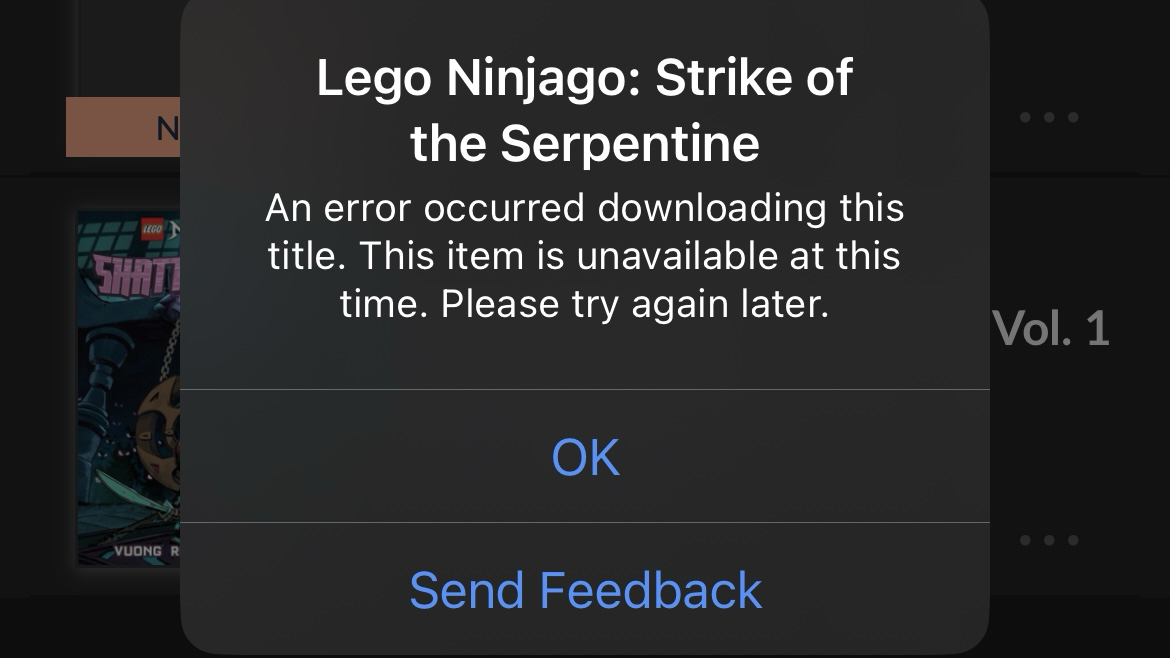Screen dimensions: 1170x658
Task: Dismiss the error dialog with OK
Action: (585, 457)
